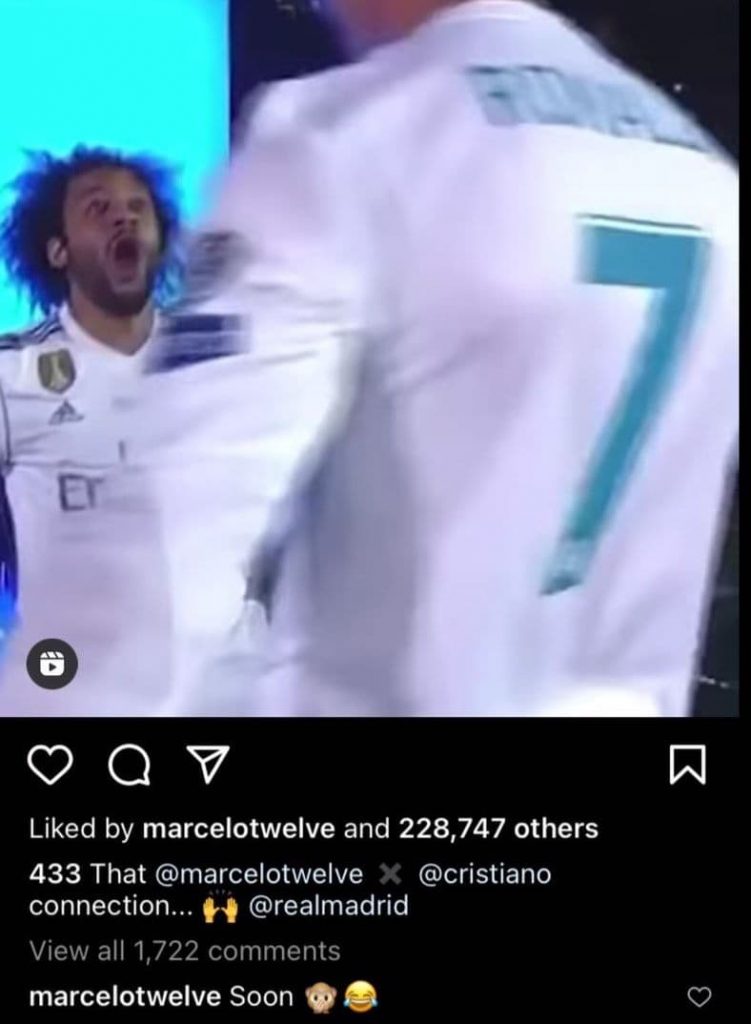
Task: Open the reels video post
Action: [x=375, y=360]
